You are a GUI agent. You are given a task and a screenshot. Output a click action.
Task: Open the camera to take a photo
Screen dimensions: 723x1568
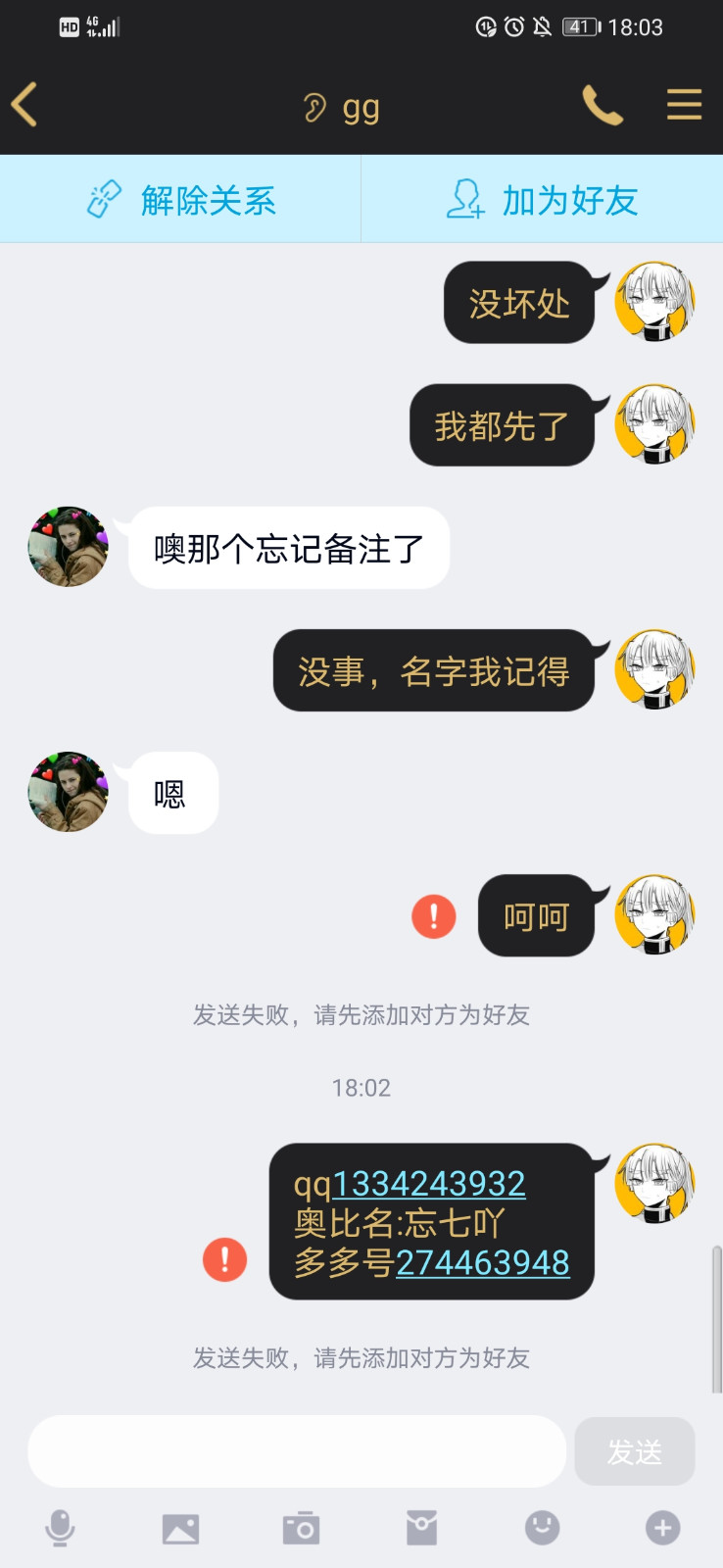[301, 1528]
